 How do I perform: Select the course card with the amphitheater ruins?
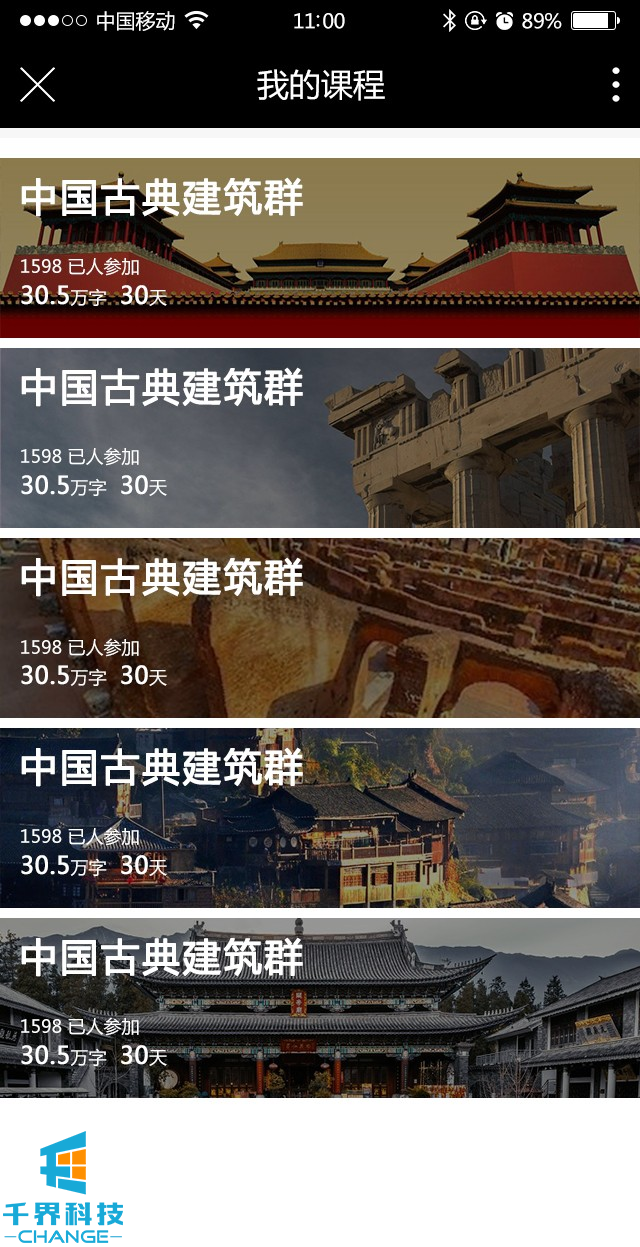(320, 628)
